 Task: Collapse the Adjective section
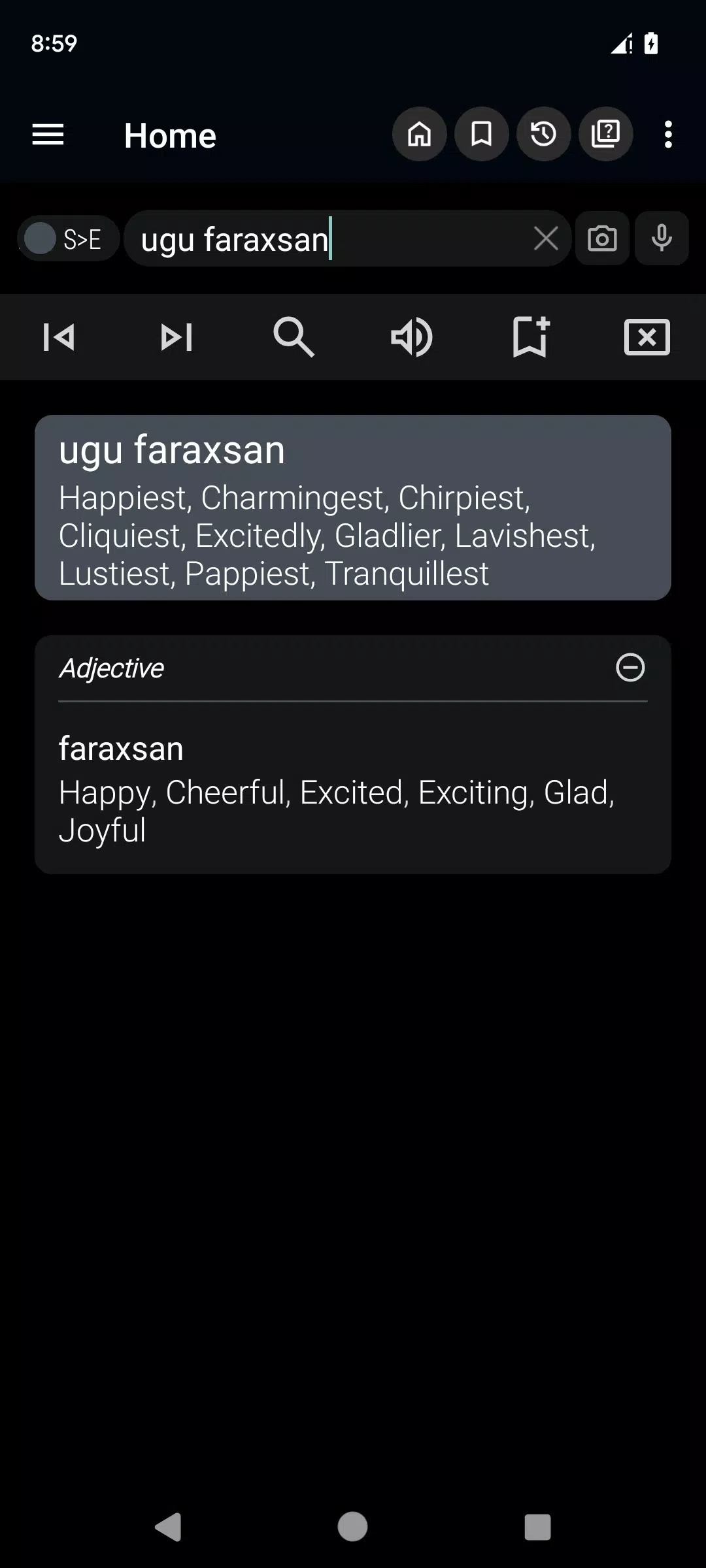tap(630, 668)
